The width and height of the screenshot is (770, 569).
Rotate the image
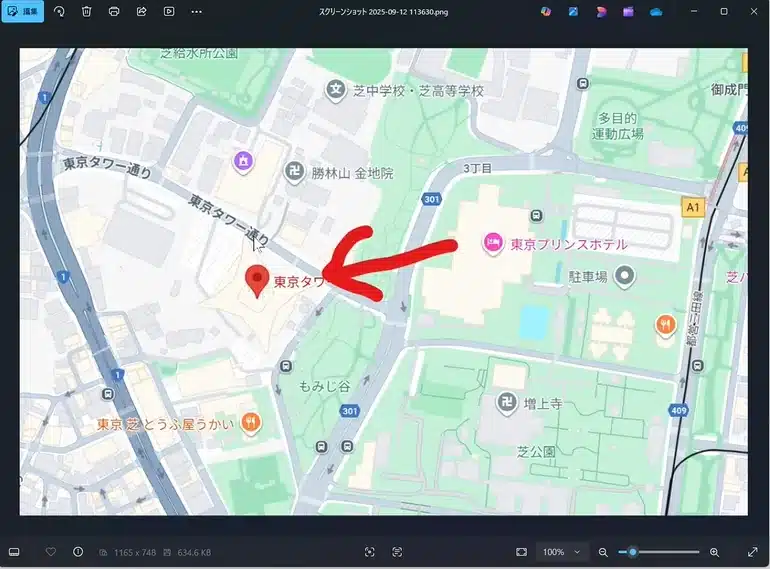[x=59, y=11]
